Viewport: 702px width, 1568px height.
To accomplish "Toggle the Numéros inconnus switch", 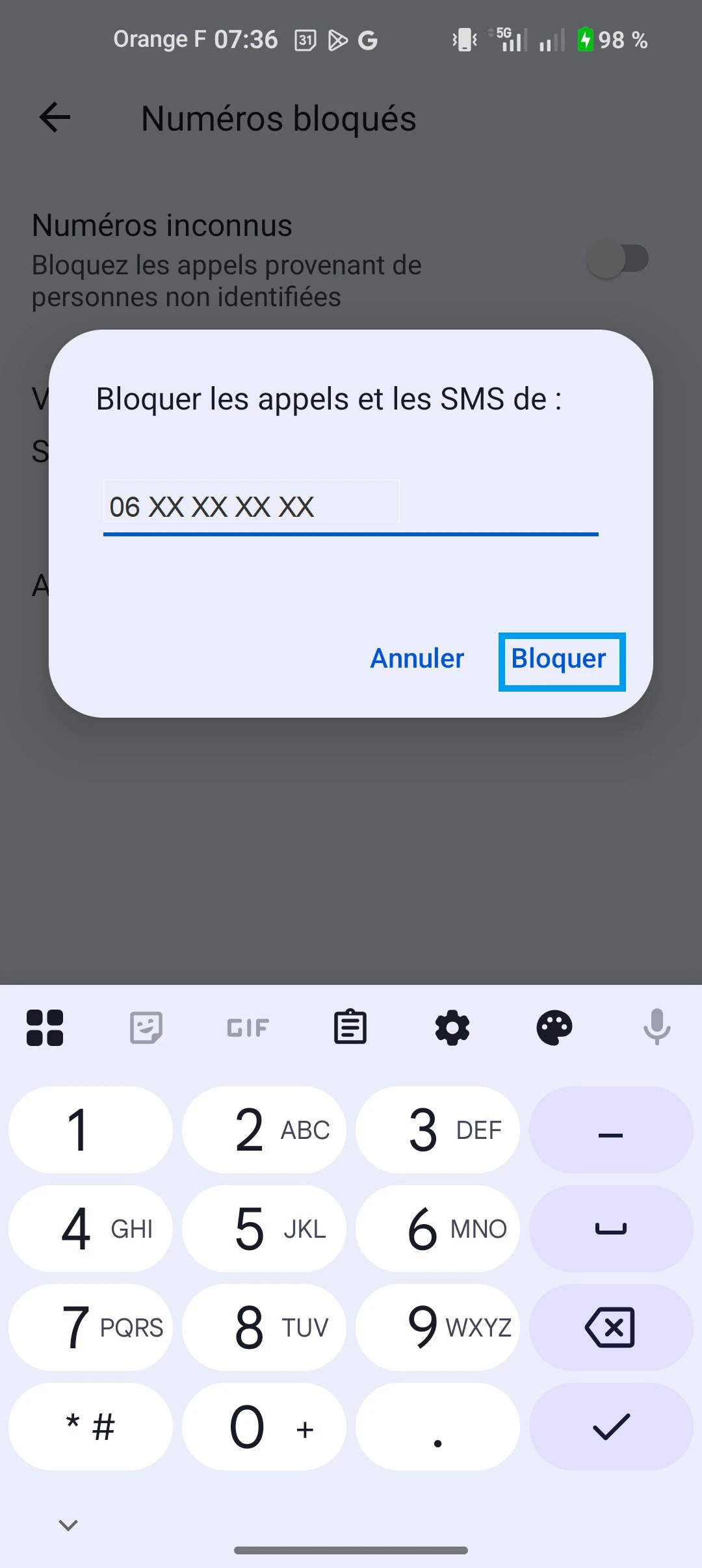I will click(617, 259).
